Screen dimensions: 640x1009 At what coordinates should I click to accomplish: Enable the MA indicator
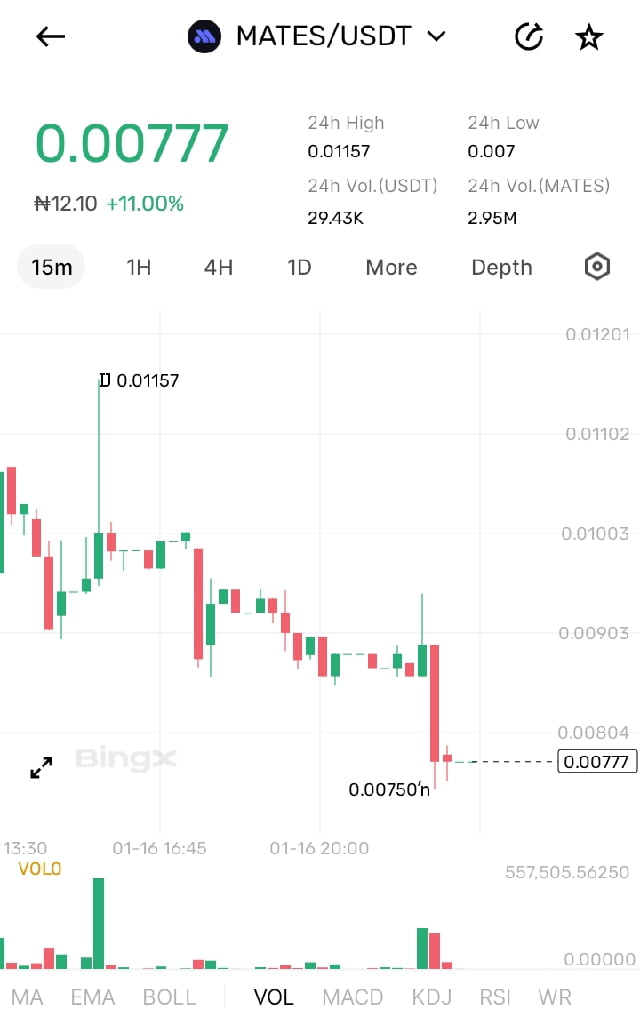tap(27, 997)
